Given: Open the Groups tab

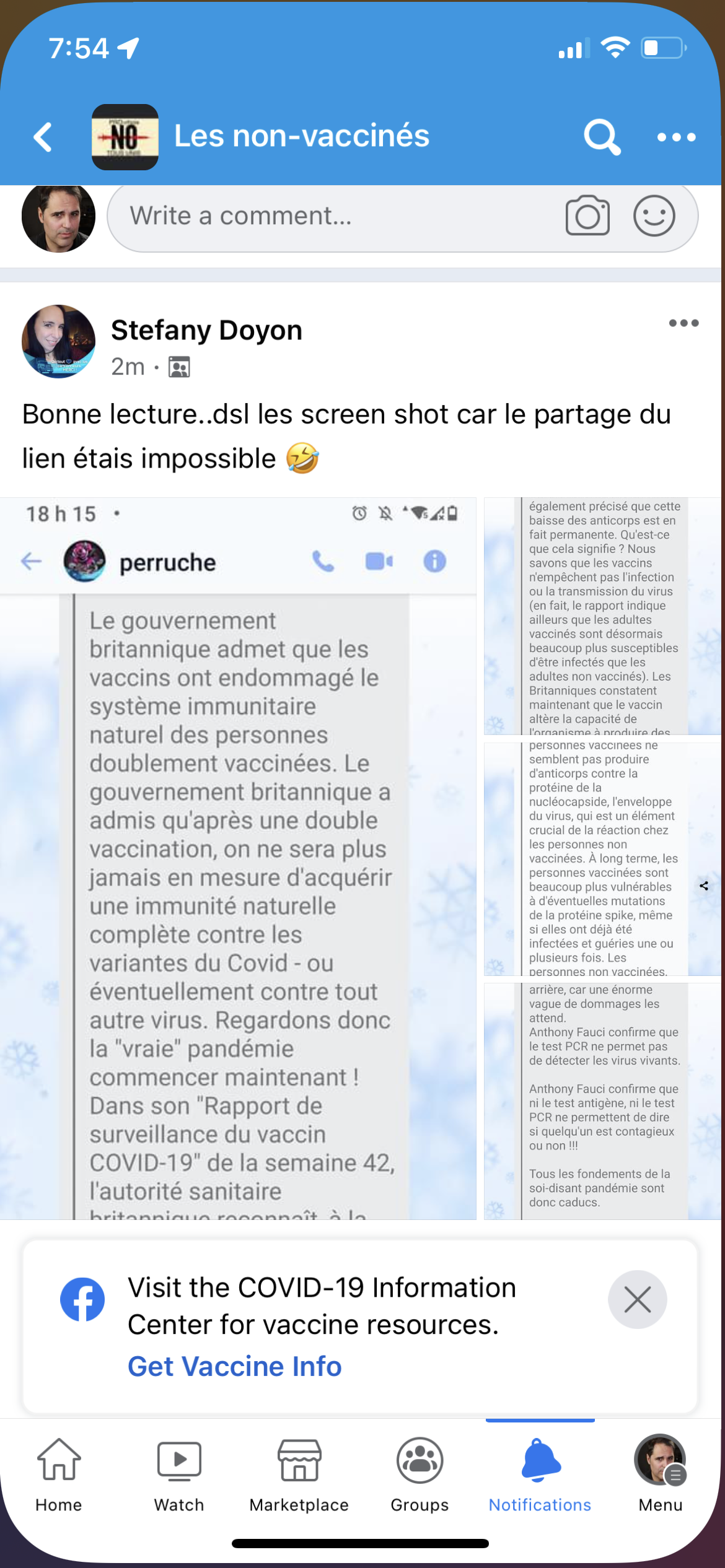Looking at the screenshot, I should 420,1474.
